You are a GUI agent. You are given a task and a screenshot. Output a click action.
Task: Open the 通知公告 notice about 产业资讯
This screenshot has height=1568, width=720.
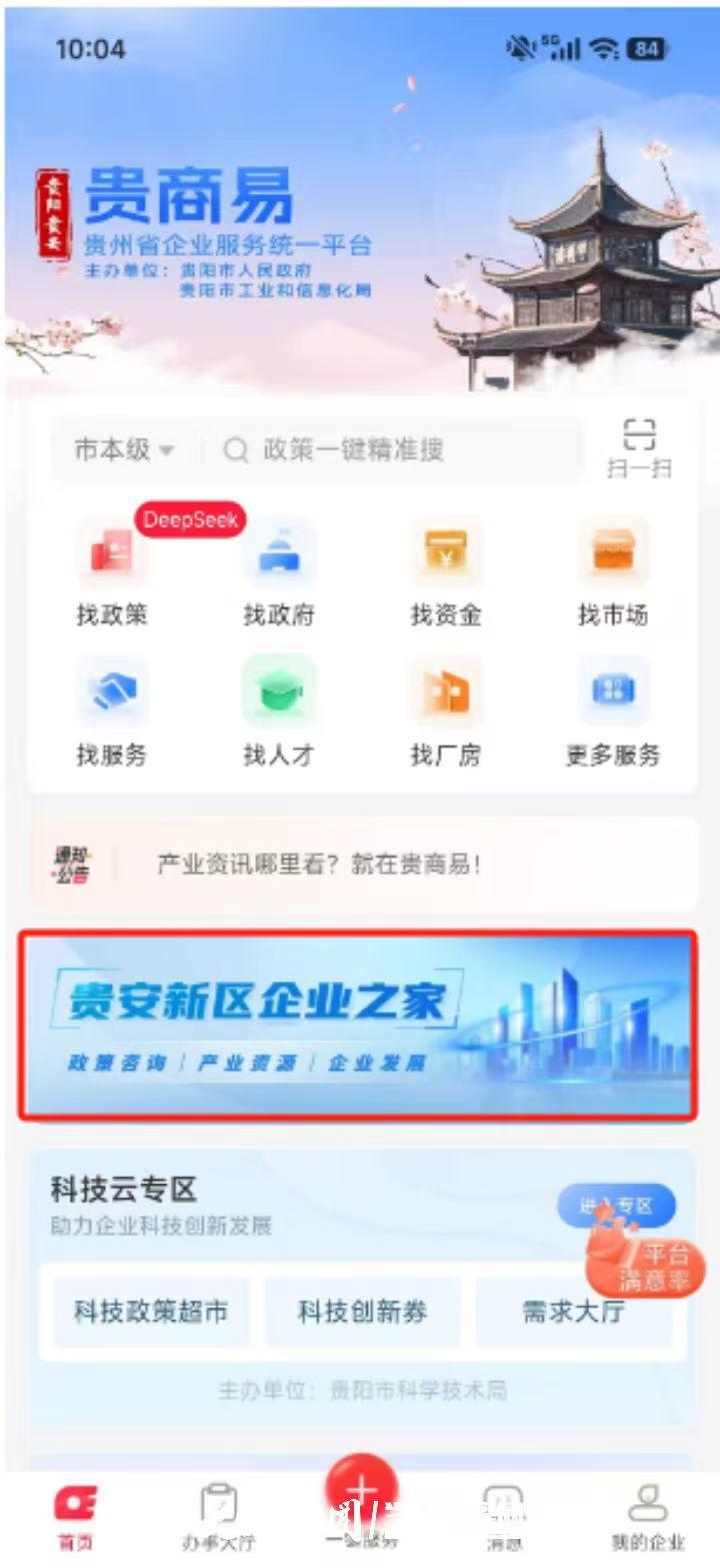point(360,864)
